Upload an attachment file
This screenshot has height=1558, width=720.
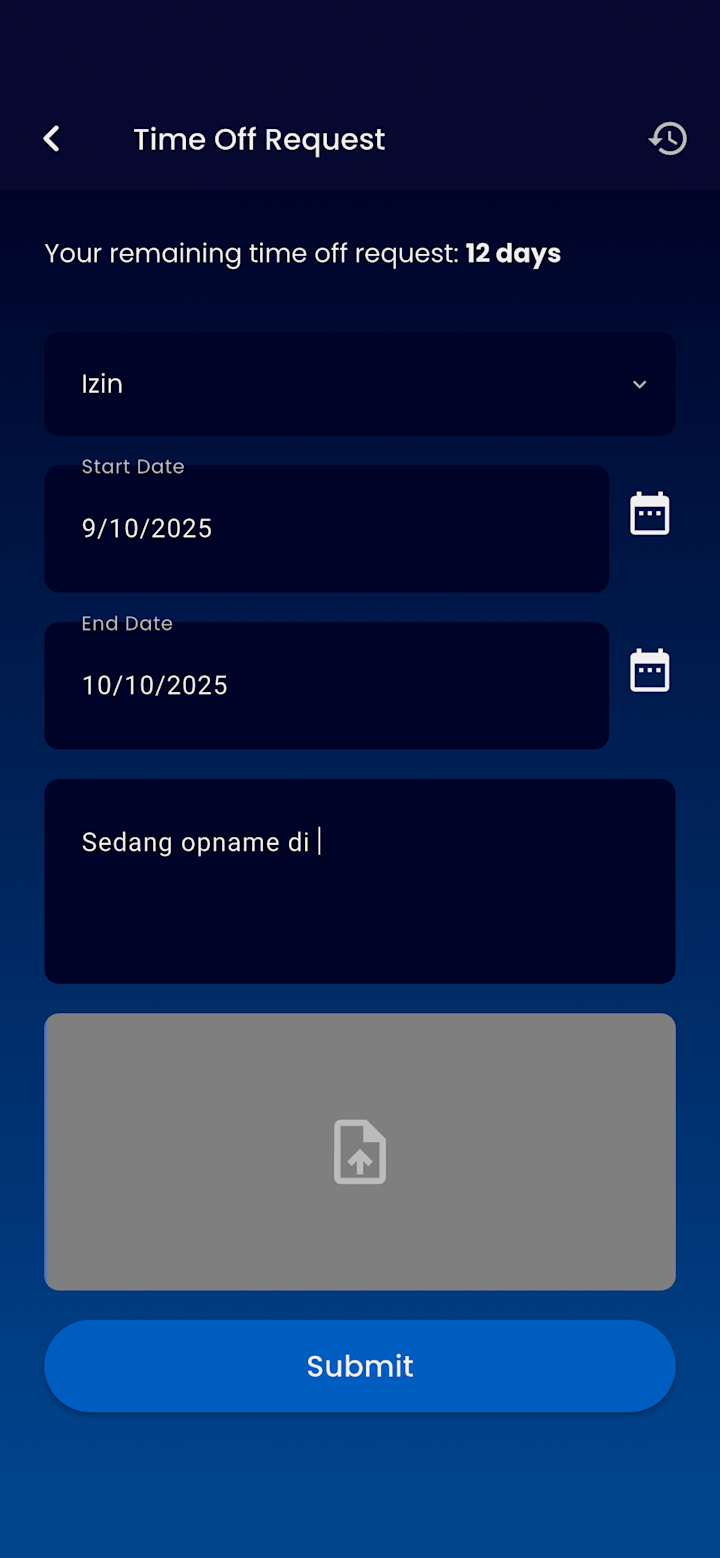pos(360,1152)
